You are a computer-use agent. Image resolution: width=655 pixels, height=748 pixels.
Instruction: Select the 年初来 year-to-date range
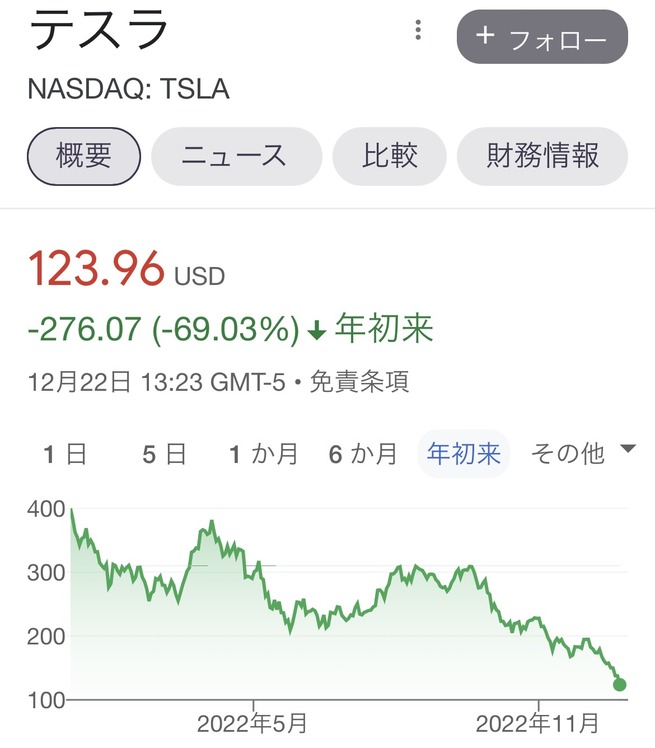point(464,454)
